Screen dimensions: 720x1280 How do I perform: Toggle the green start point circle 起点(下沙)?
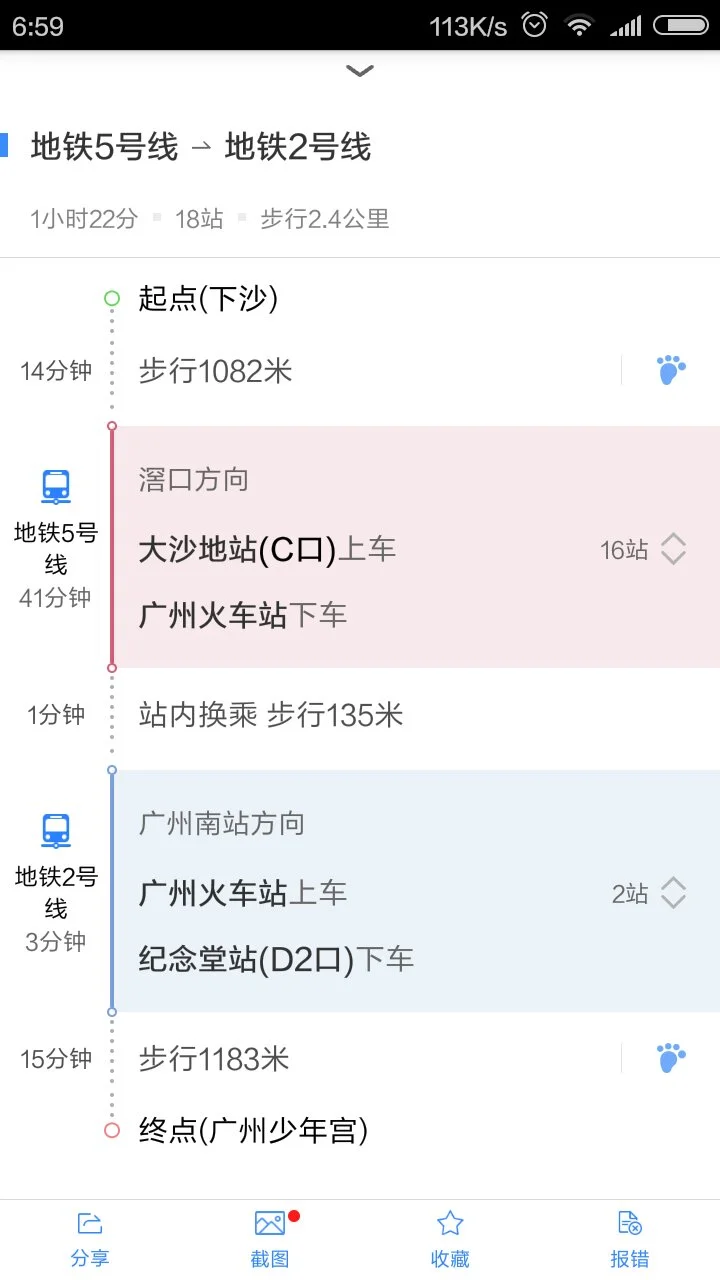pyautogui.click(x=111, y=297)
